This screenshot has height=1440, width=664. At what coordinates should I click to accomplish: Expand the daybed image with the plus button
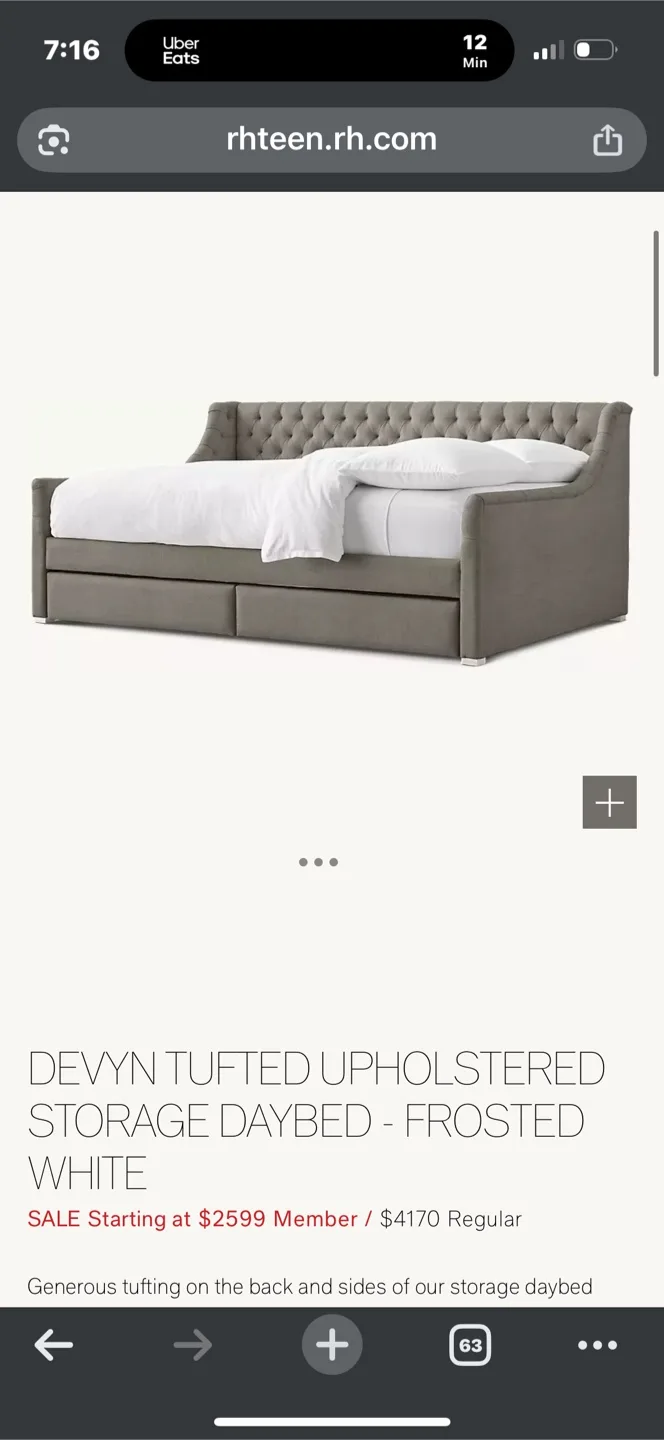tap(609, 802)
